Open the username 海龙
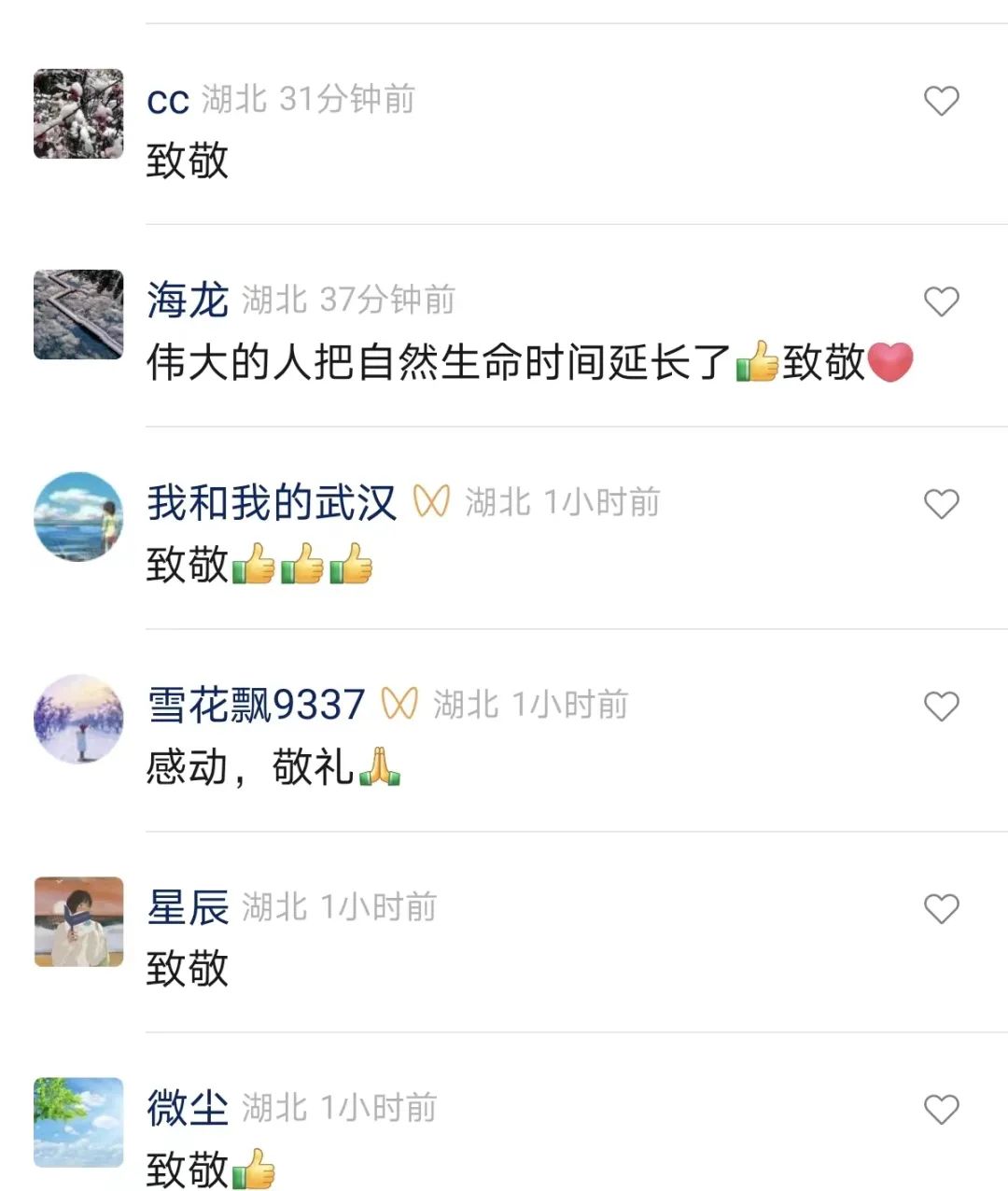Image resolution: width=1008 pixels, height=1191 pixels. (x=187, y=301)
